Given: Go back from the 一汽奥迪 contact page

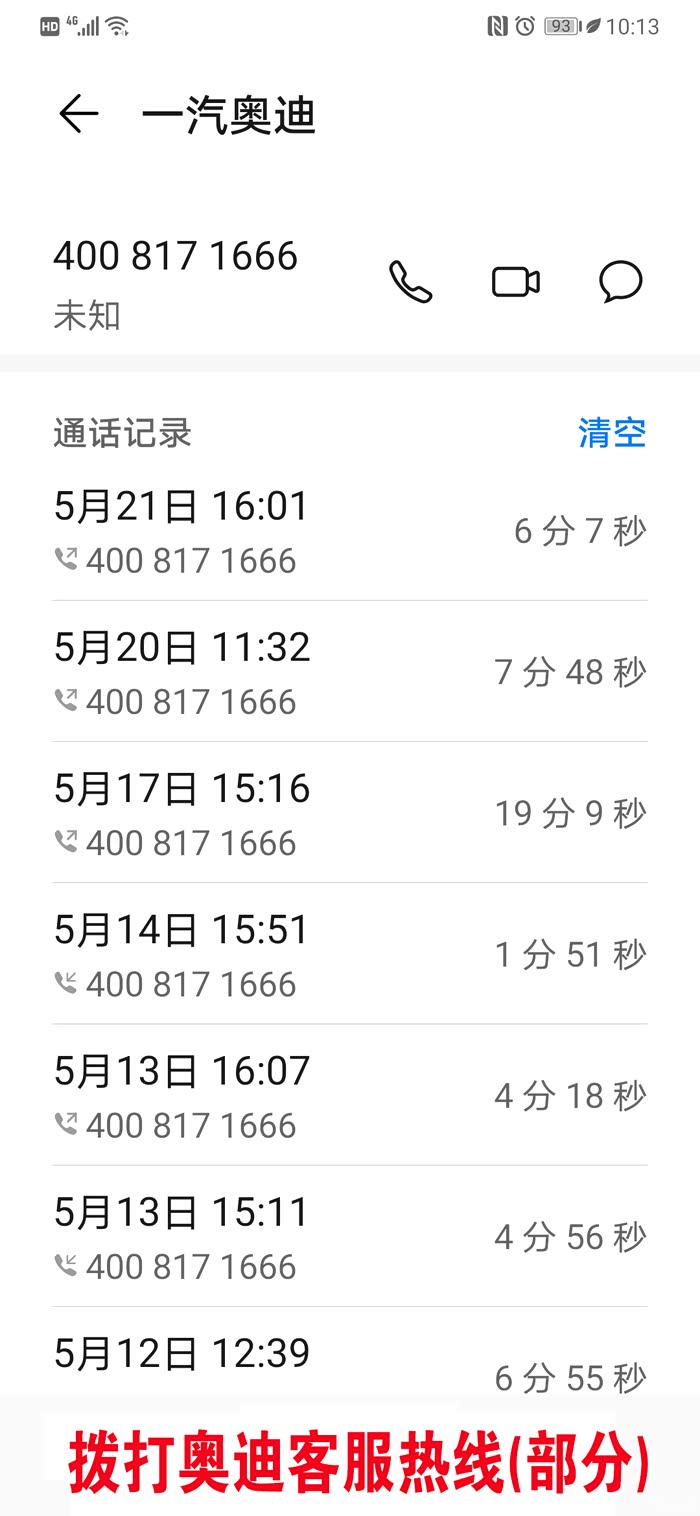Looking at the screenshot, I should click(x=78, y=115).
